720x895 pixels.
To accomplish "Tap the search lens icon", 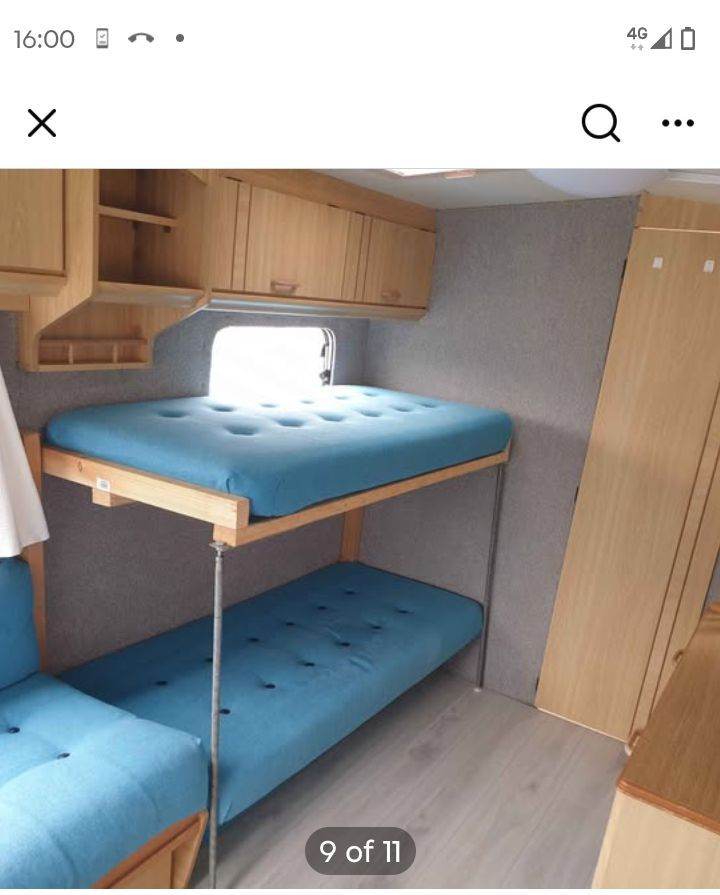I will point(601,123).
